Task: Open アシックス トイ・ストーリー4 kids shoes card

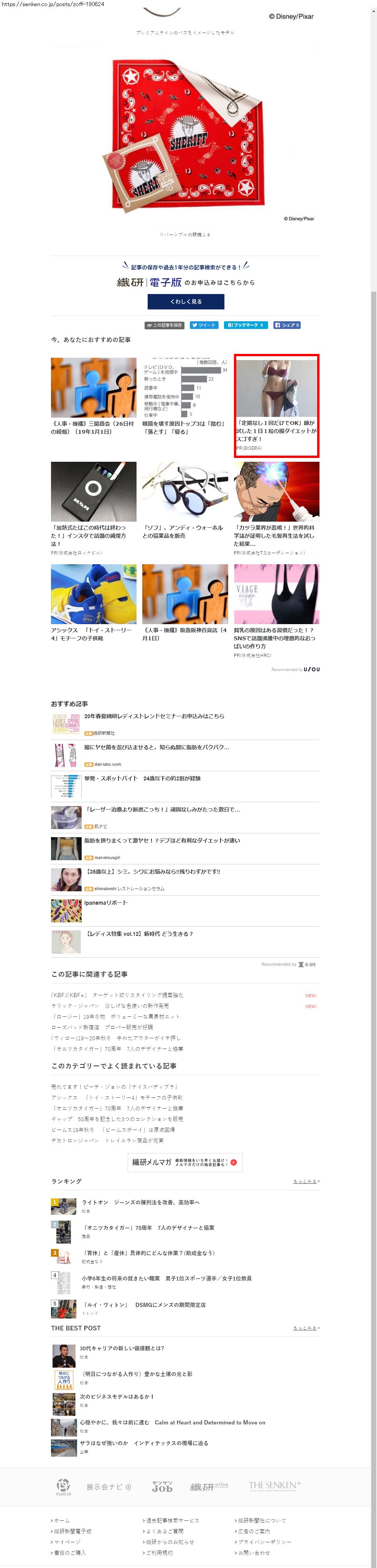Action: [x=93, y=603]
